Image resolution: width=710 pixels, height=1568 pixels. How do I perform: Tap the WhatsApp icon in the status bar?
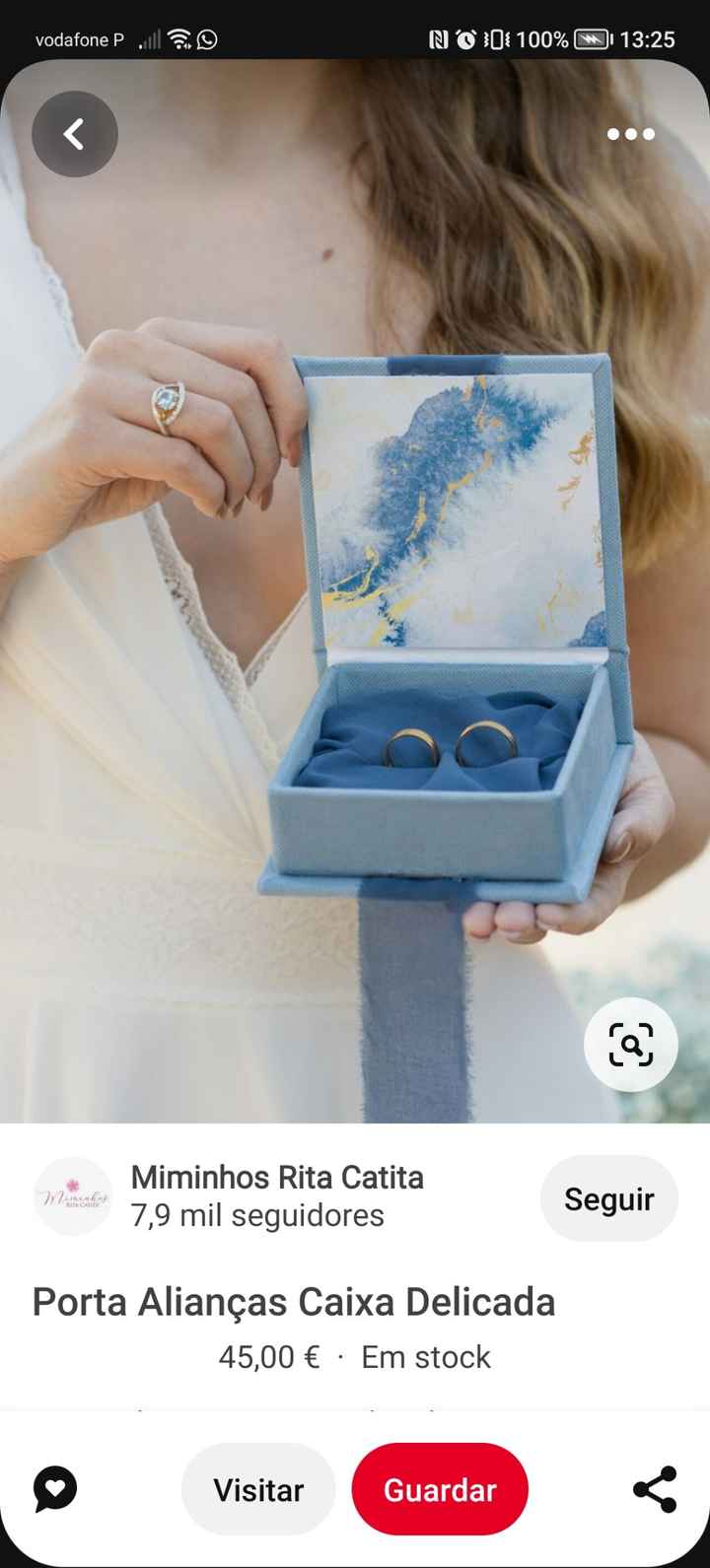pyautogui.click(x=206, y=39)
